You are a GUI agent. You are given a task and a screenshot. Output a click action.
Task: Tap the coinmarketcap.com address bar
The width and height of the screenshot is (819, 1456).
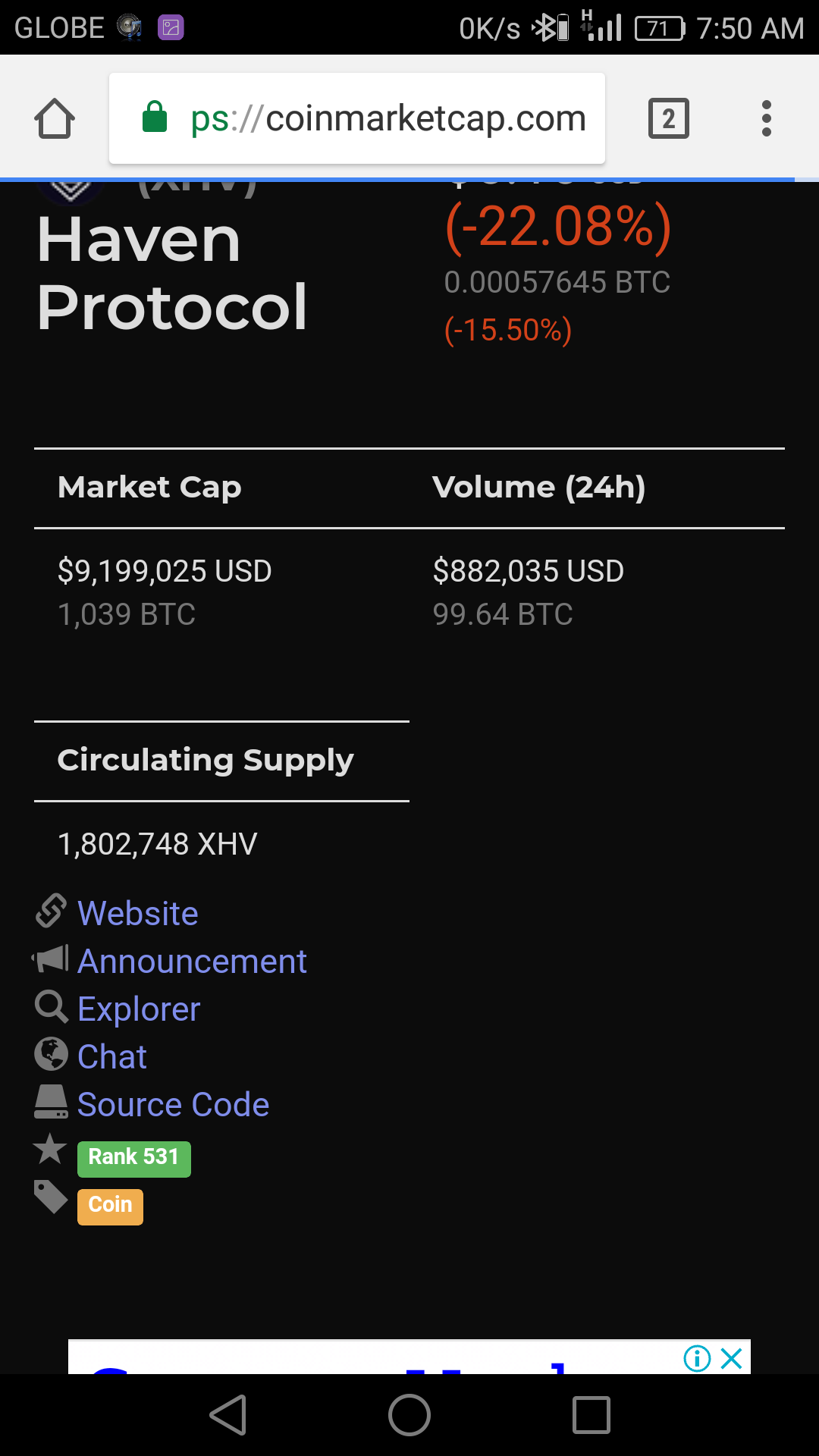(x=357, y=118)
